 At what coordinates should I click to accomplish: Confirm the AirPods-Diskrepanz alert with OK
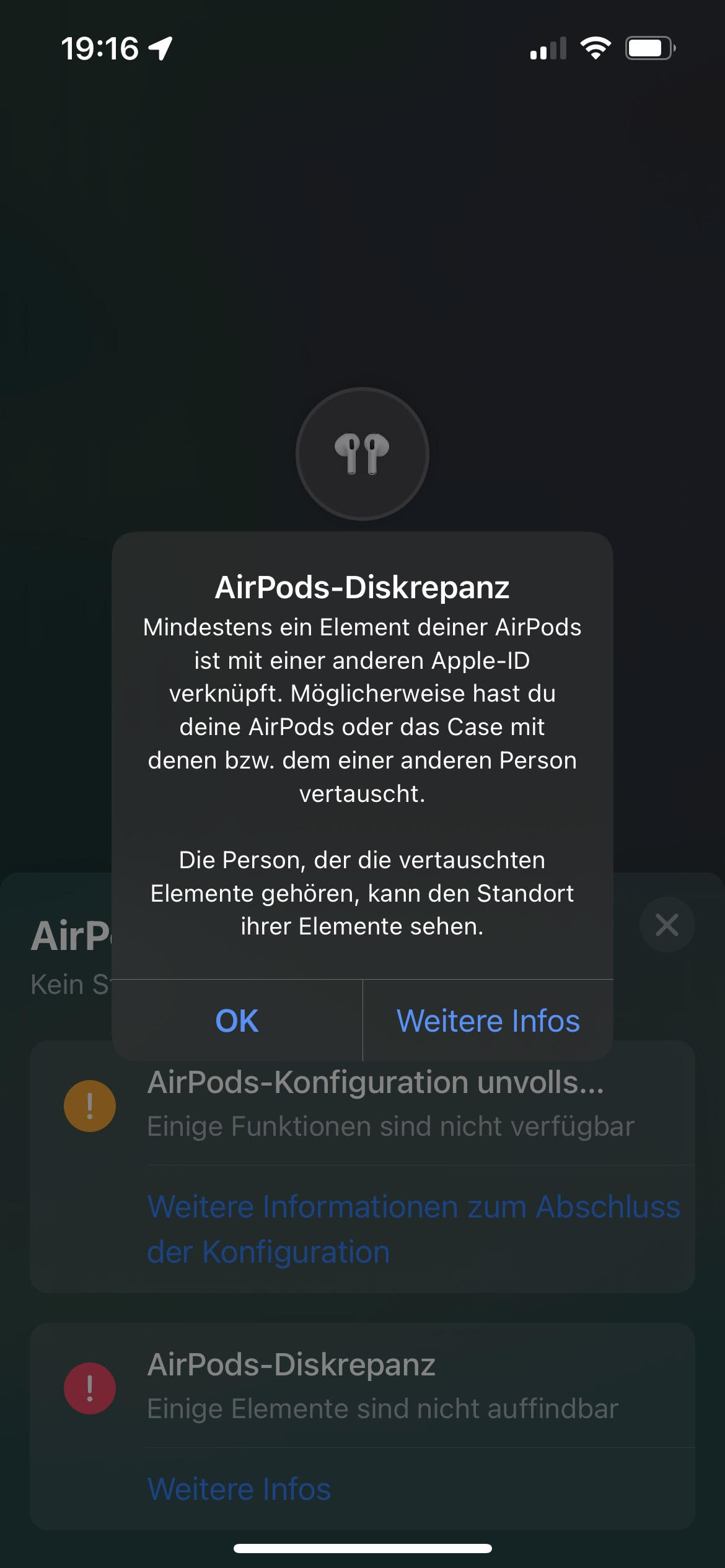click(x=237, y=1021)
